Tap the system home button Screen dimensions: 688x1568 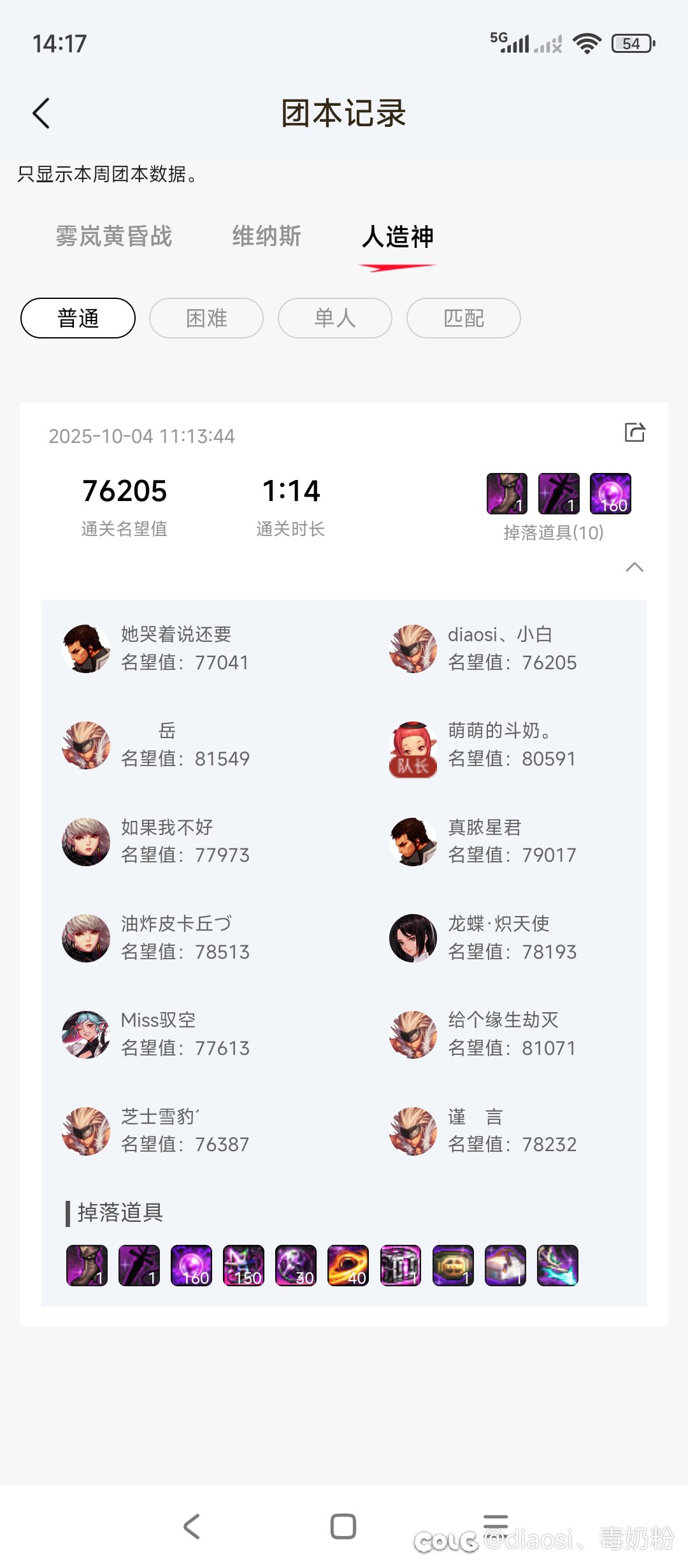pos(343,1527)
